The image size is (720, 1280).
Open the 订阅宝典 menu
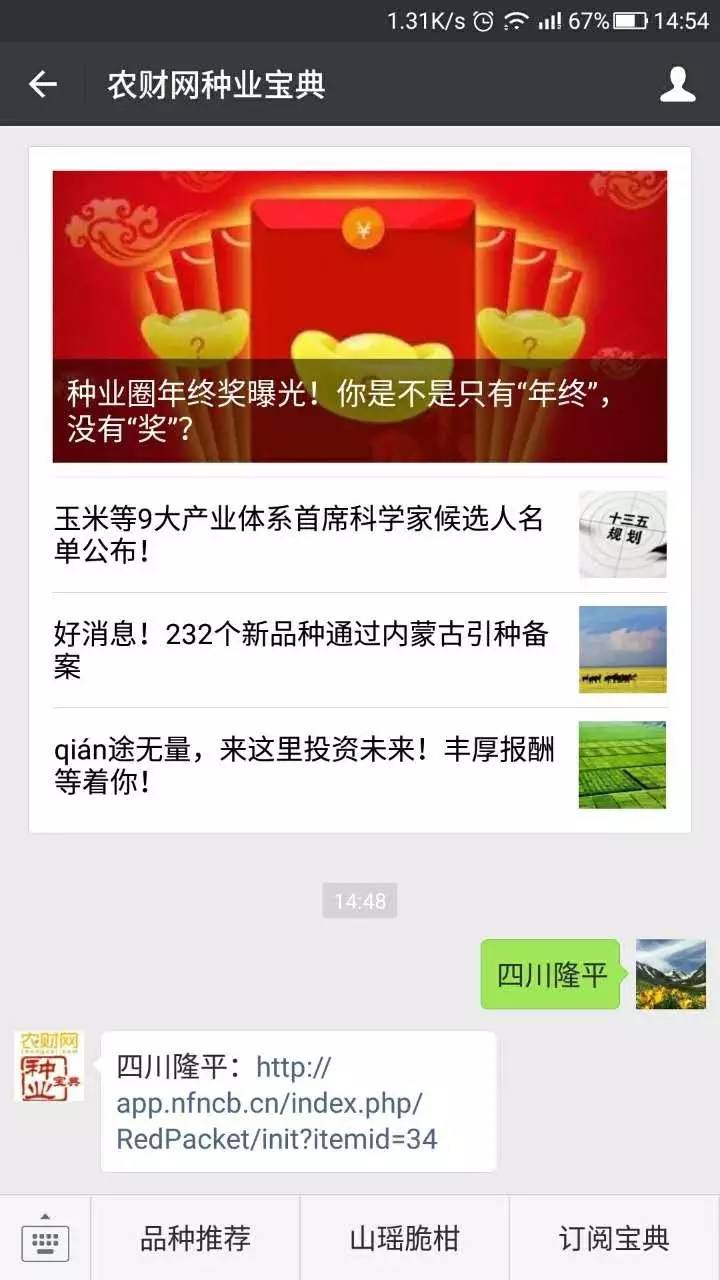[614, 1239]
